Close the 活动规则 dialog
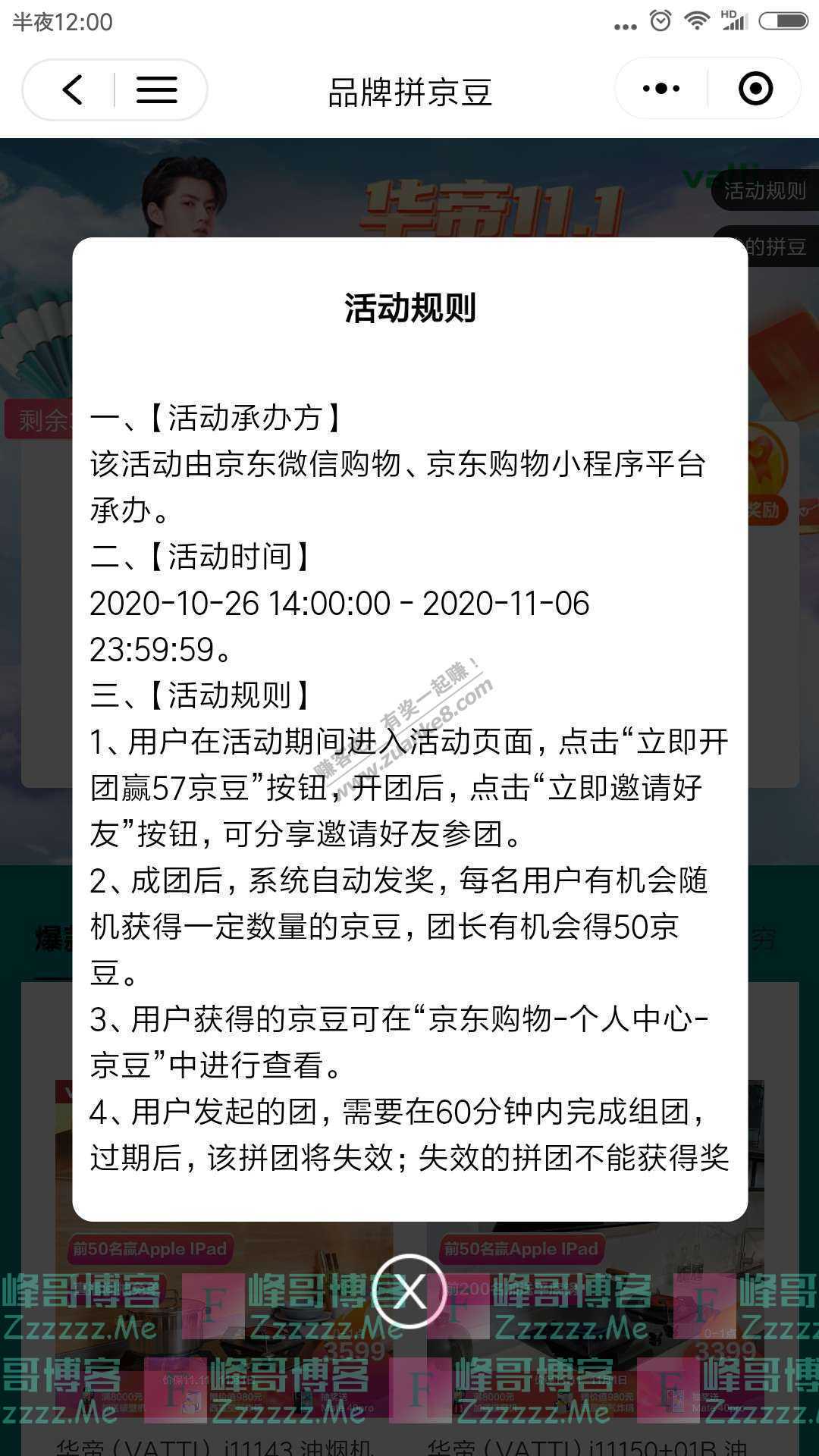The height and width of the screenshot is (1456, 819). (x=409, y=1291)
